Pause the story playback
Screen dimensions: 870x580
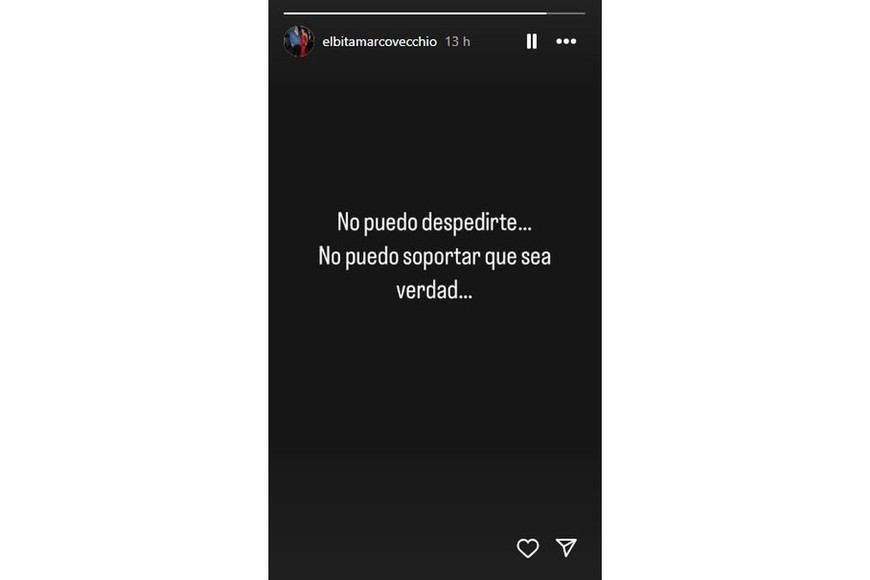click(x=531, y=41)
